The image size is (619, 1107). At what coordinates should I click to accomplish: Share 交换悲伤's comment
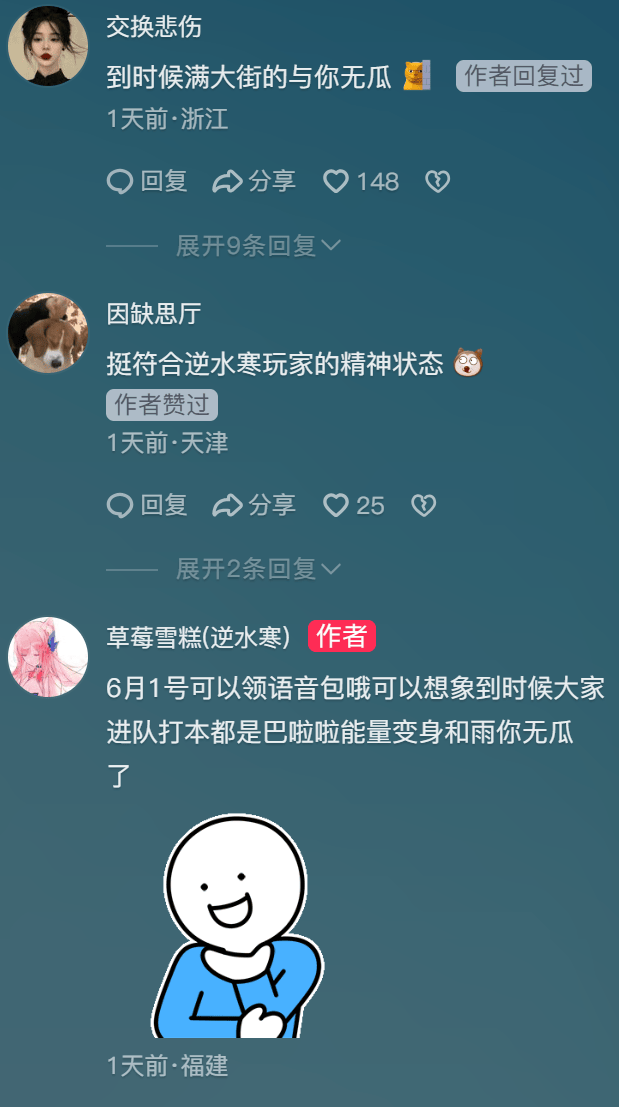[x=255, y=181]
